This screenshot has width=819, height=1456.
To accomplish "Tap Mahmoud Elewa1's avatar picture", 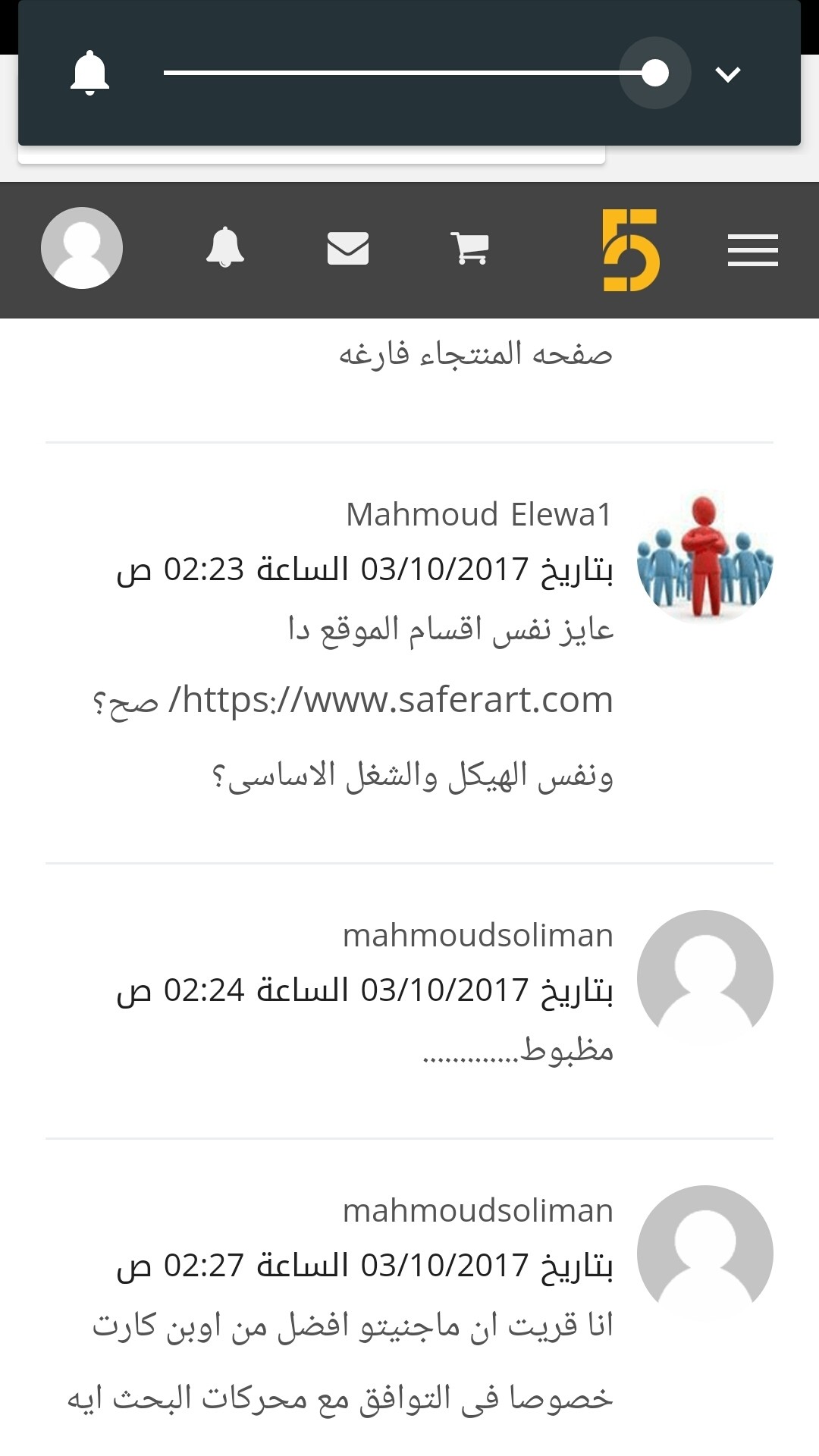I will click(x=705, y=557).
